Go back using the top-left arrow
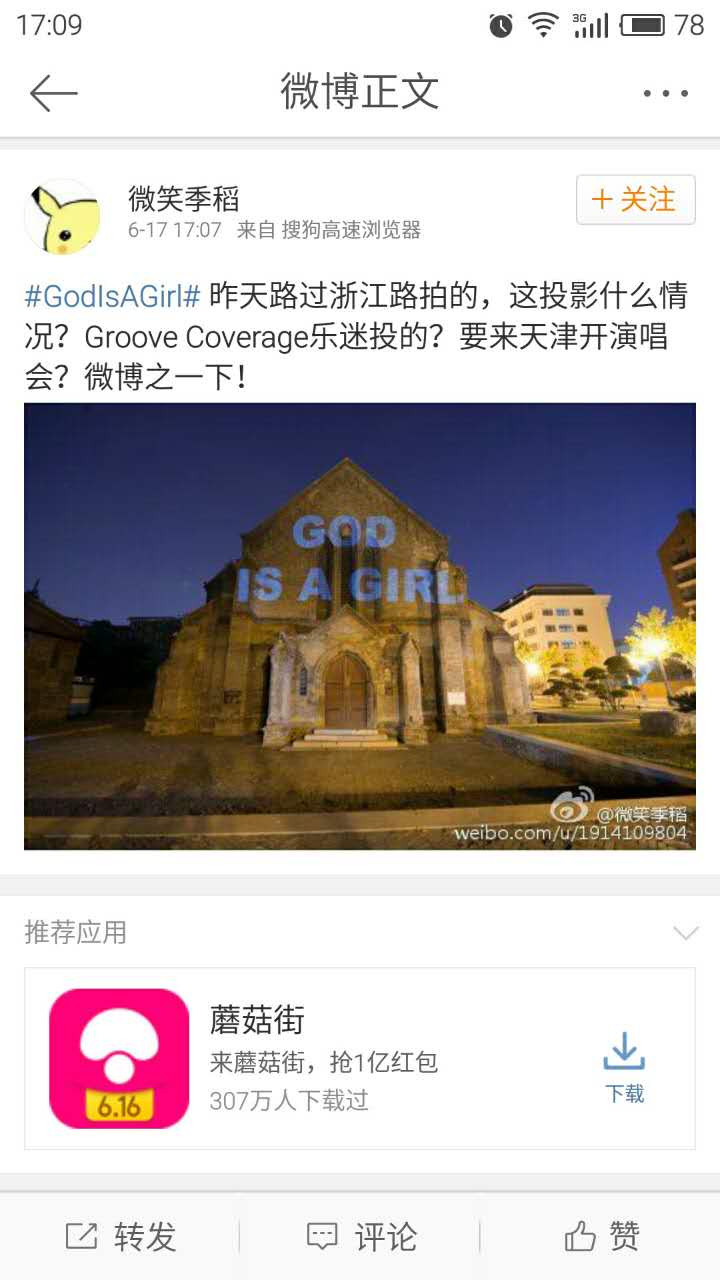 point(53,93)
